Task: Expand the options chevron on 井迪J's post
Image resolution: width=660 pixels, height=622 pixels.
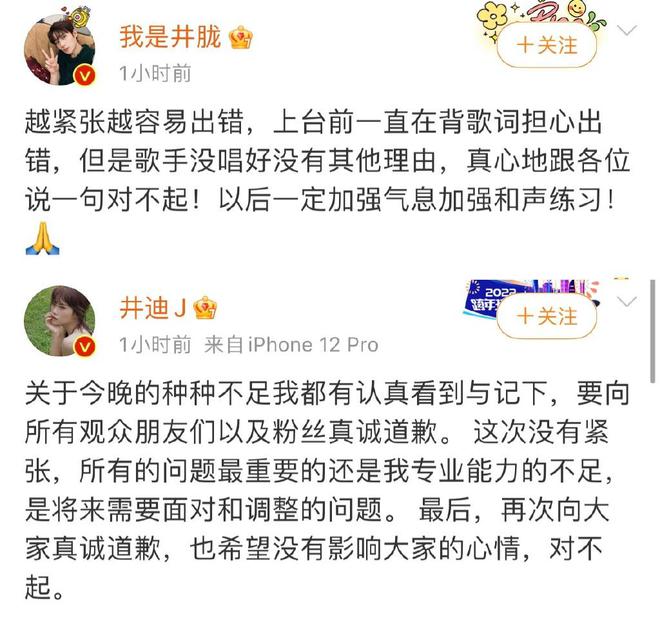Action: point(627,301)
